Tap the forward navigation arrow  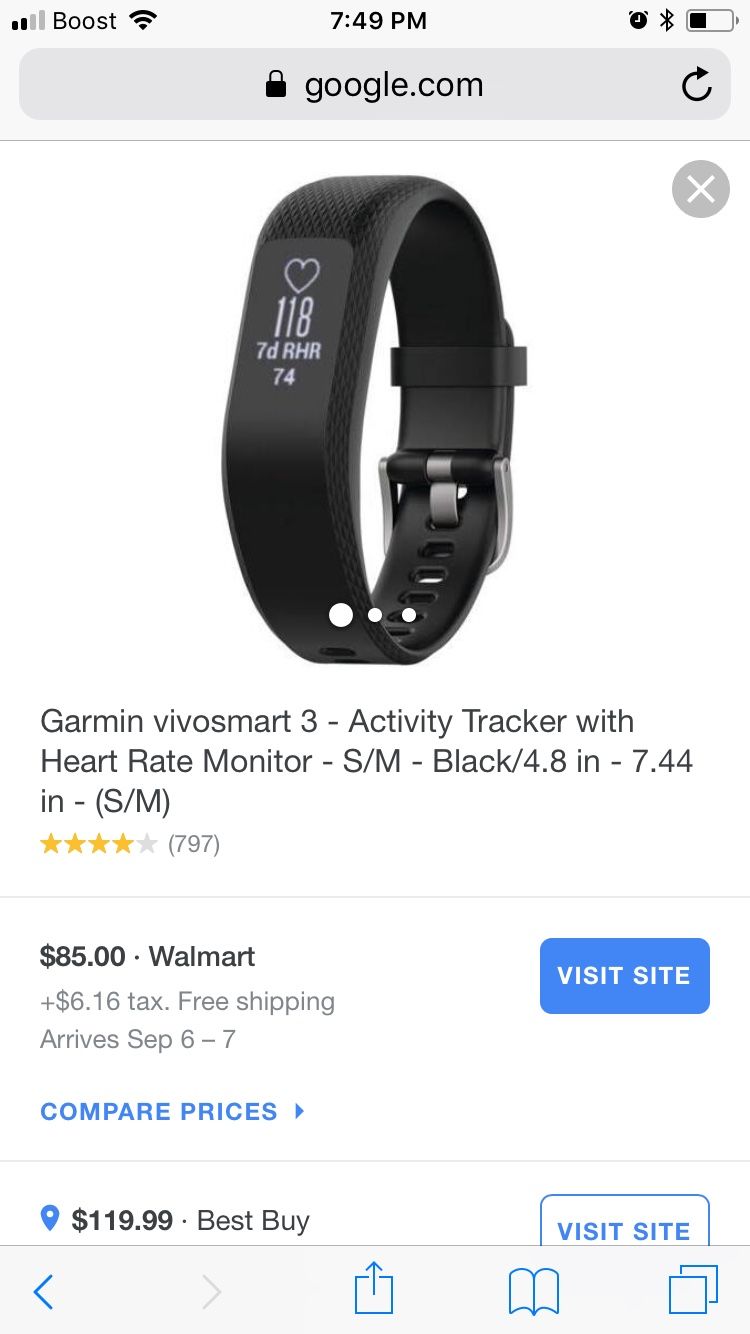coord(210,1291)
